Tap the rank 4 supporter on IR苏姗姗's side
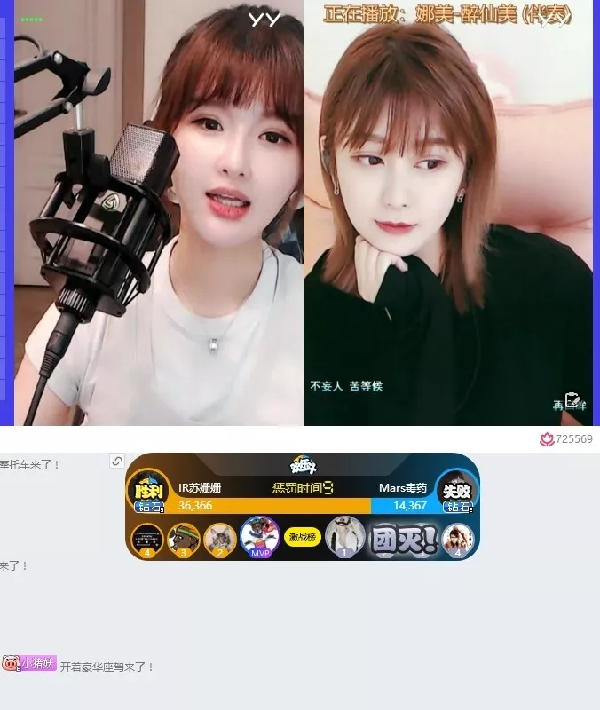The image size is (600, 710). [147, 539]
